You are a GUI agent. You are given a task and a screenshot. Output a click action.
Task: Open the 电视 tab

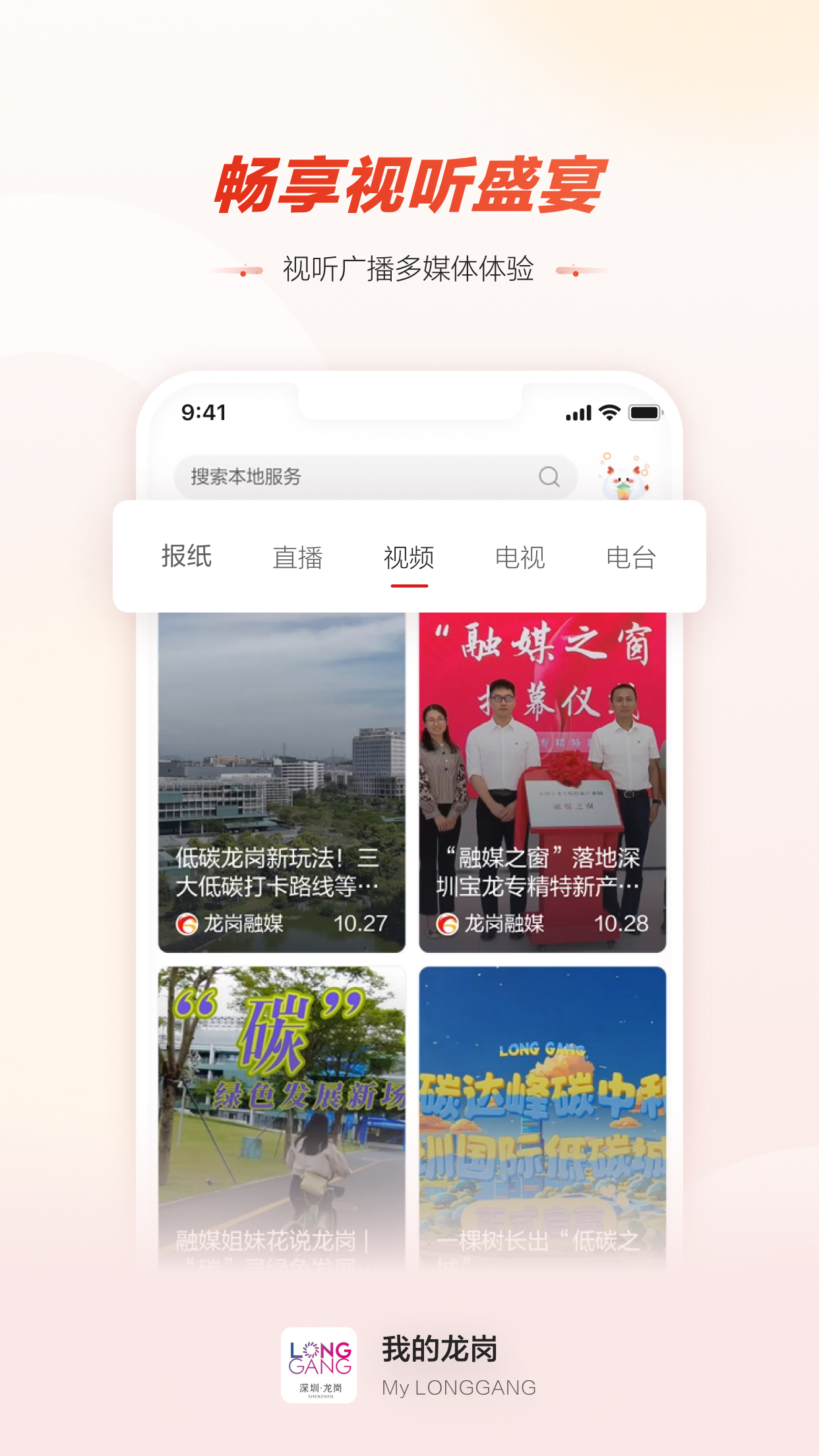pos(520,557)
